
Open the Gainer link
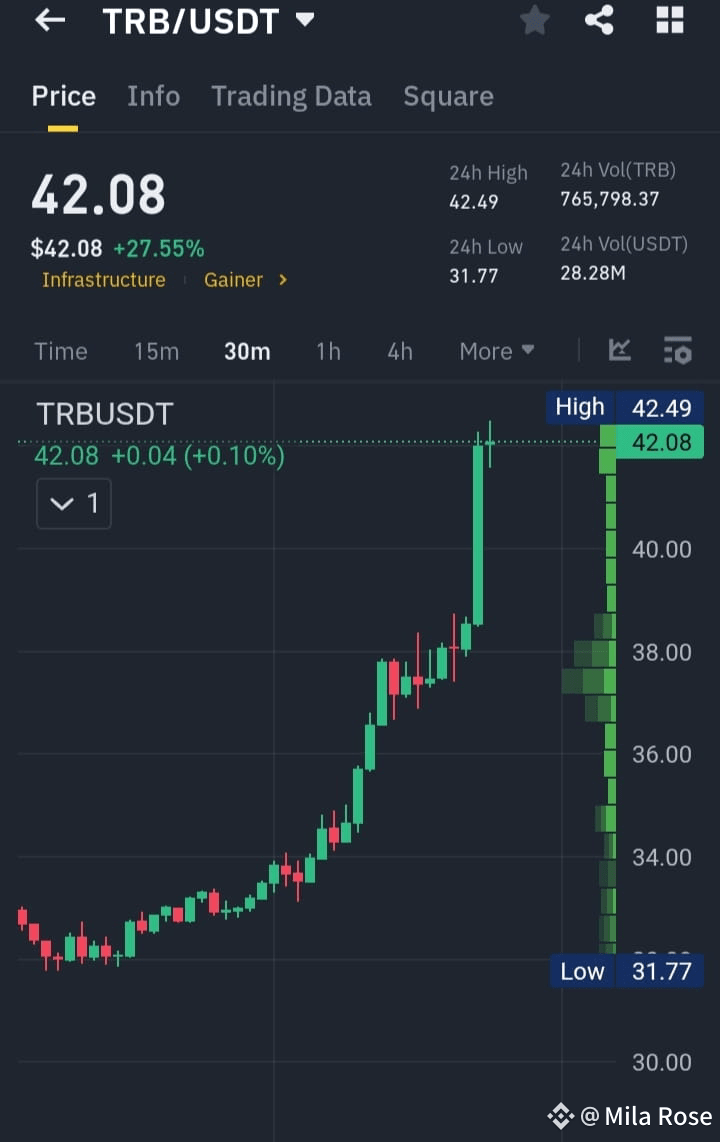coord(233,280)
